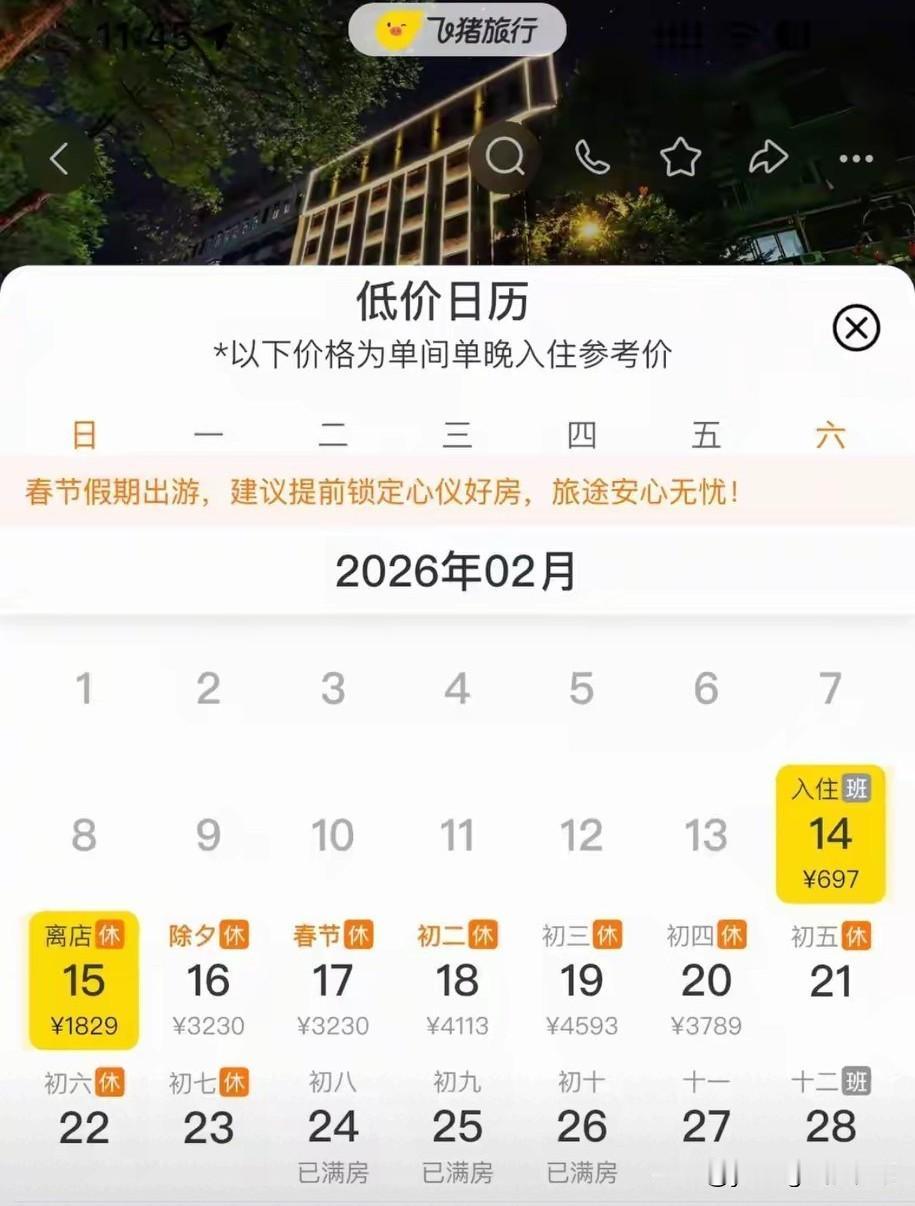Tap the back arrow on the hotel photo
The image size is (915, 1206).
(60, 157)
